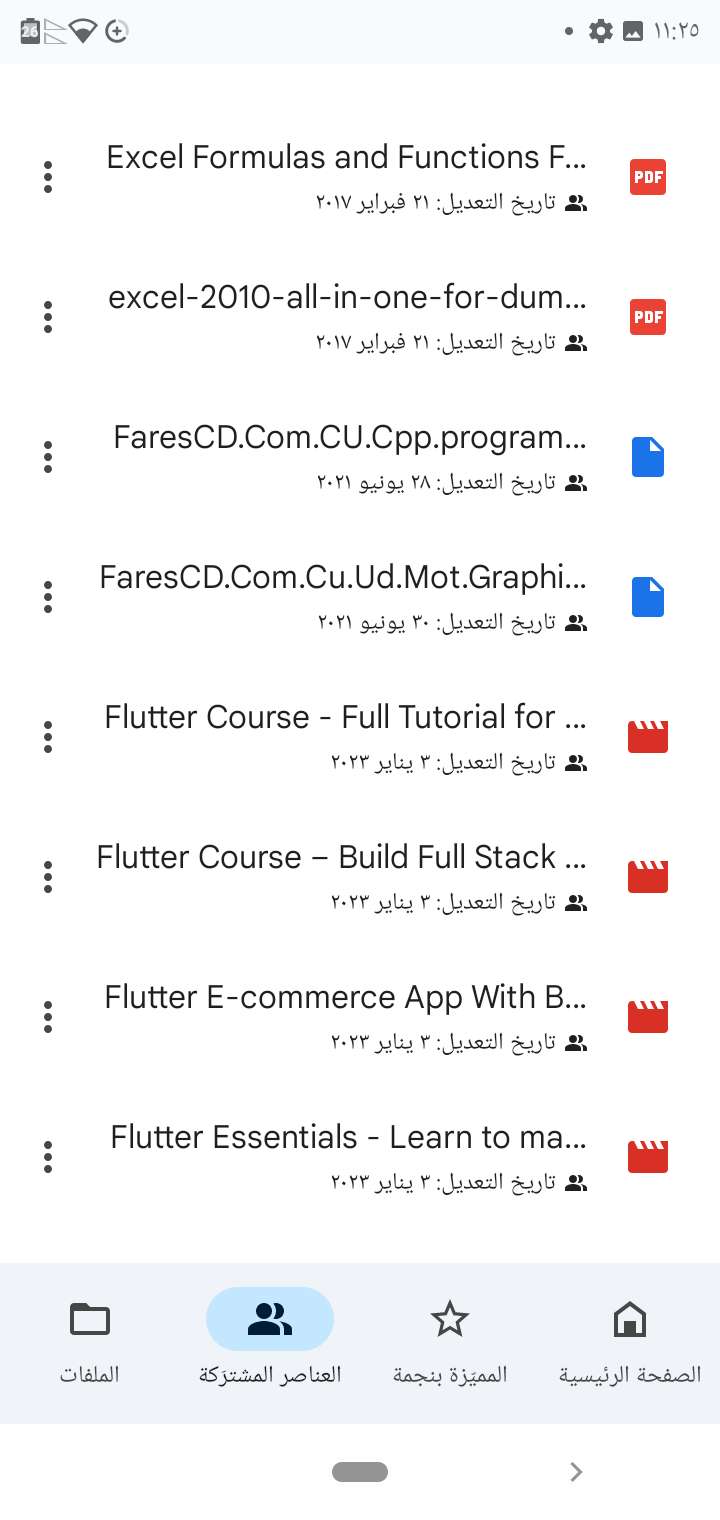Tap the system back arrow in navigation bar
Viewport: 720px width, 1520px height.
click(x=575, y=1471)
